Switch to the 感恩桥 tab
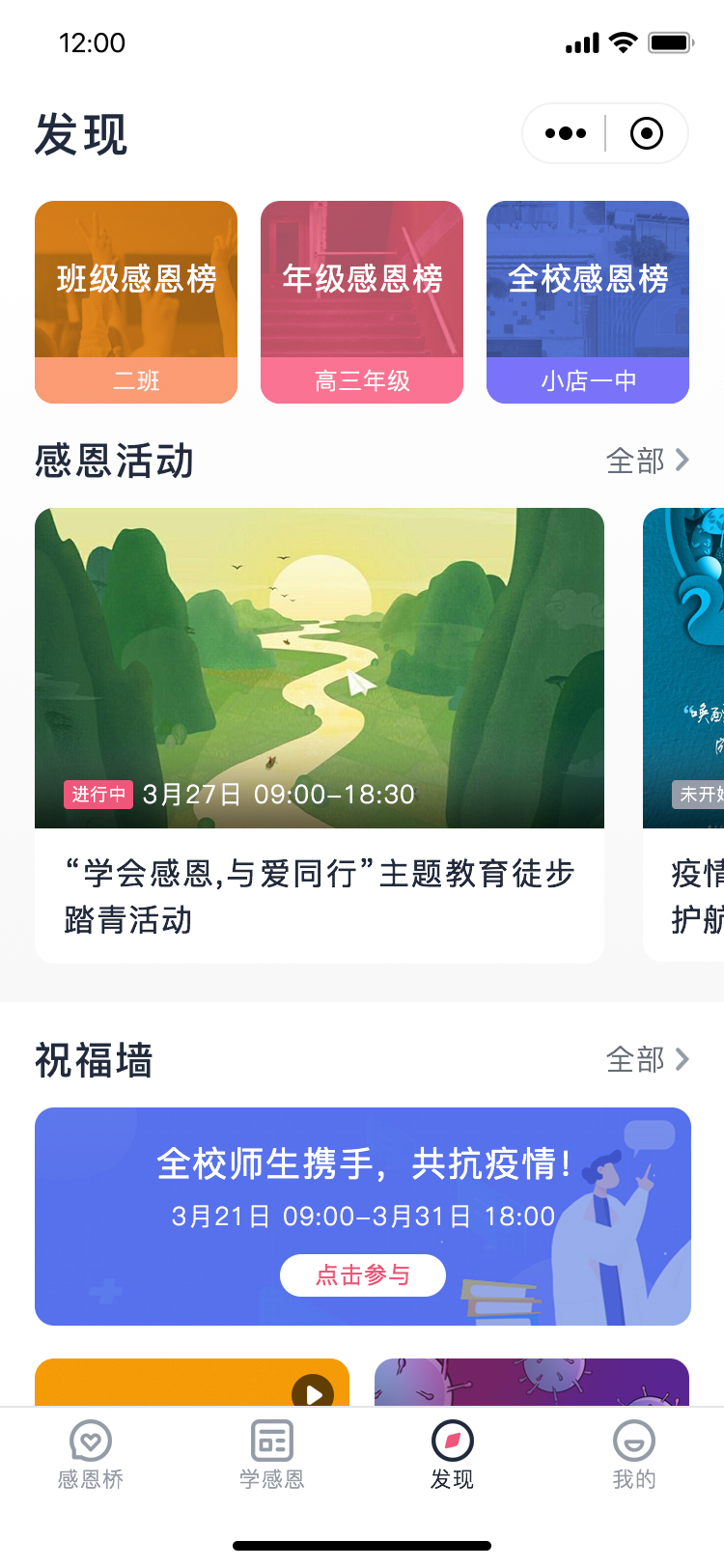Viewport: 724px width, 1568px height. click(91, 1454)
